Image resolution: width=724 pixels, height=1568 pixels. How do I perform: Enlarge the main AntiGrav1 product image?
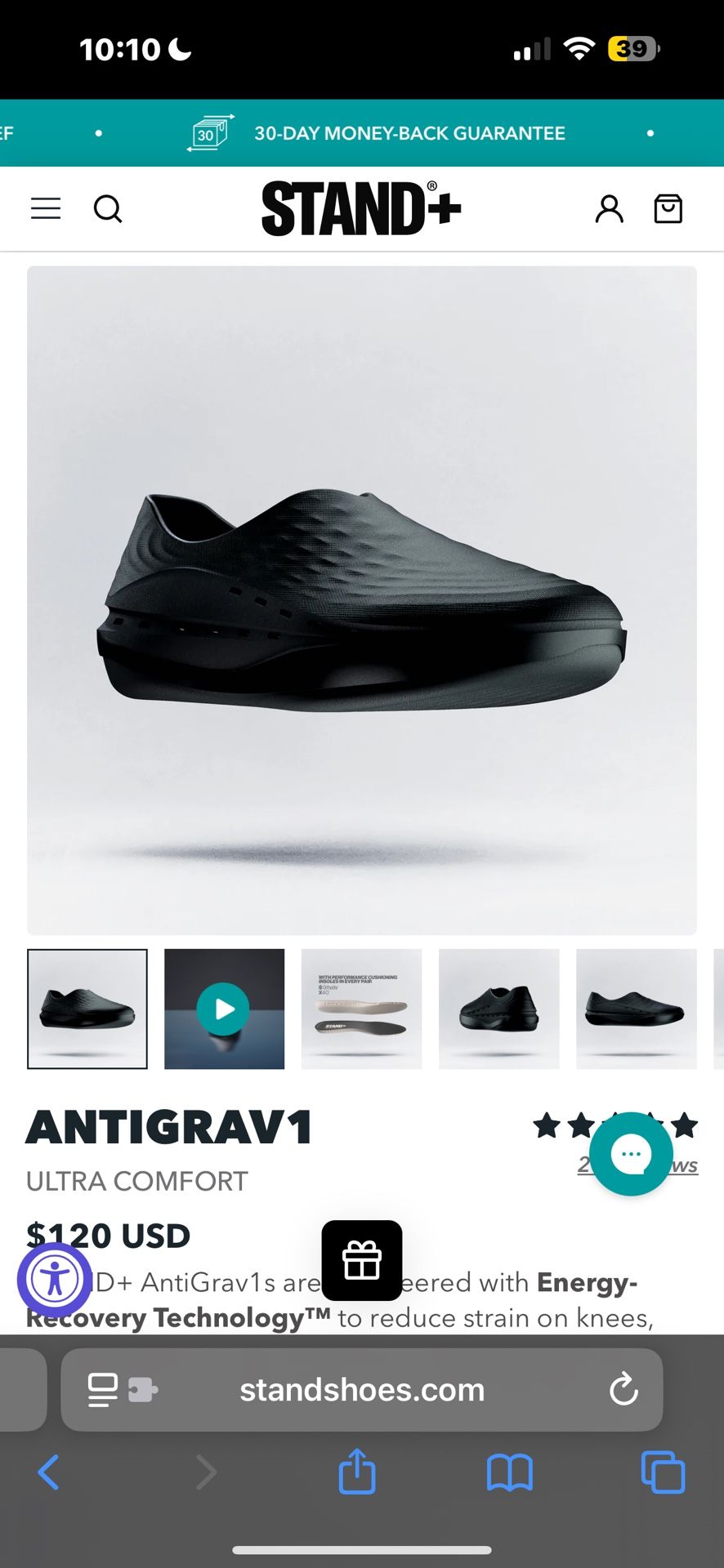tap(362, 600)
